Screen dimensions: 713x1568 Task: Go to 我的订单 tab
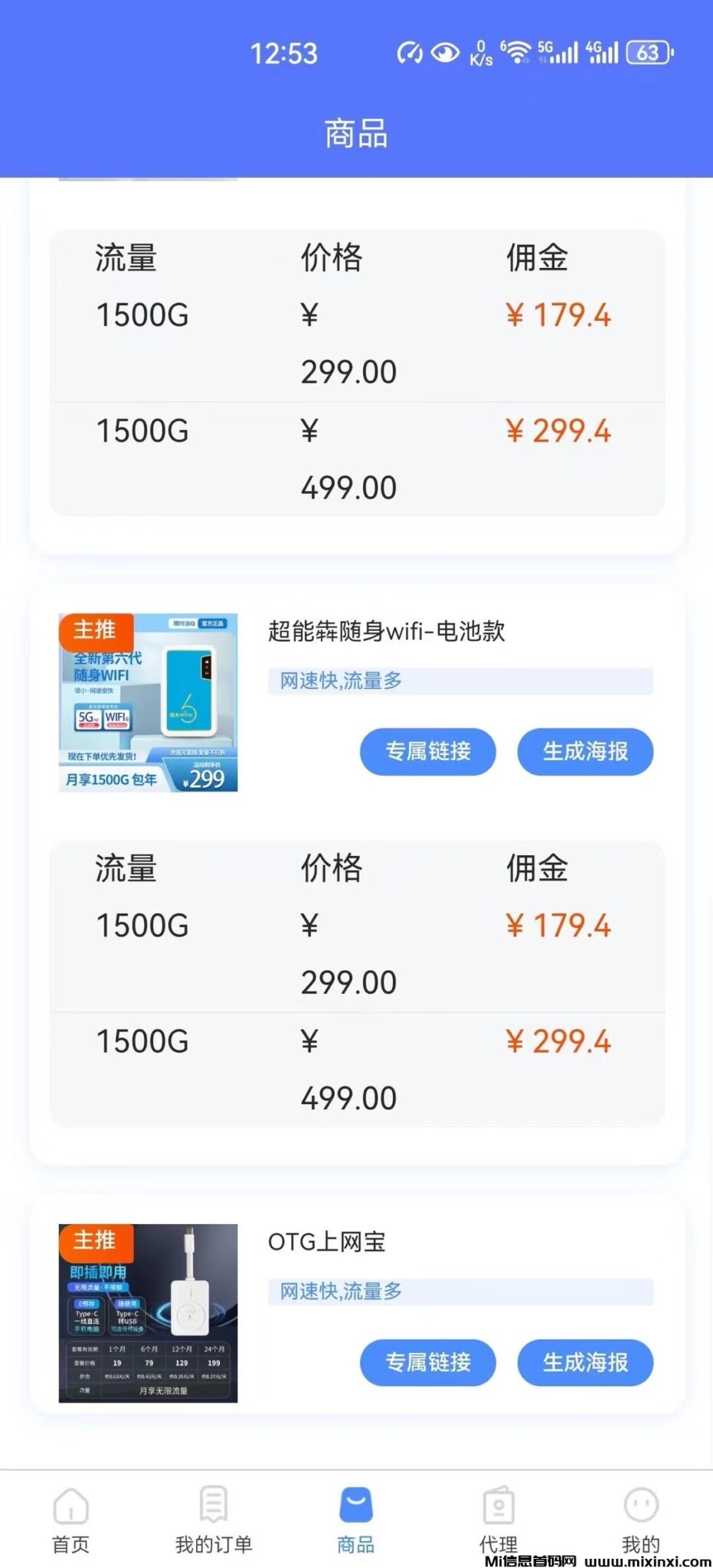point(214,1520)
